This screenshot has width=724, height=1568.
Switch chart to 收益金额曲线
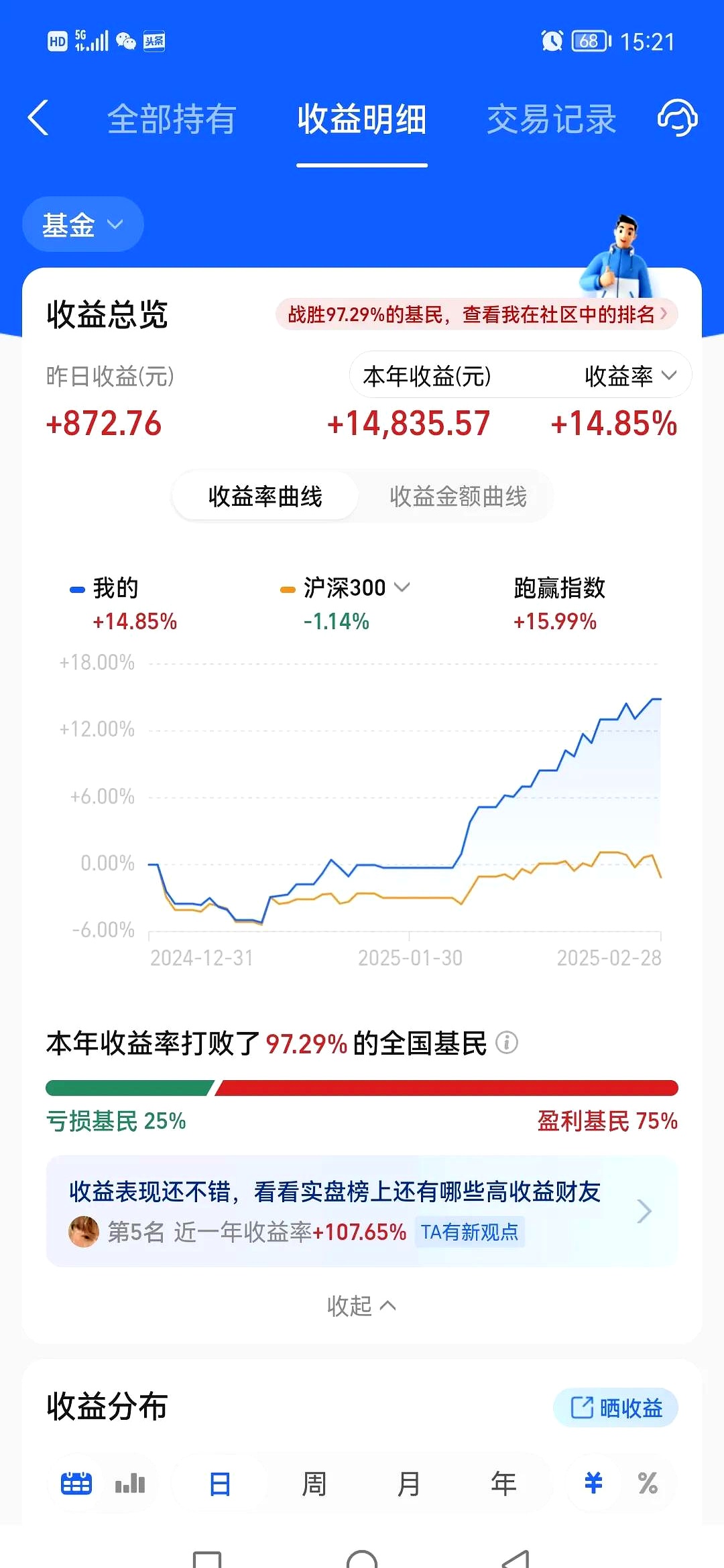coord(458,496)
